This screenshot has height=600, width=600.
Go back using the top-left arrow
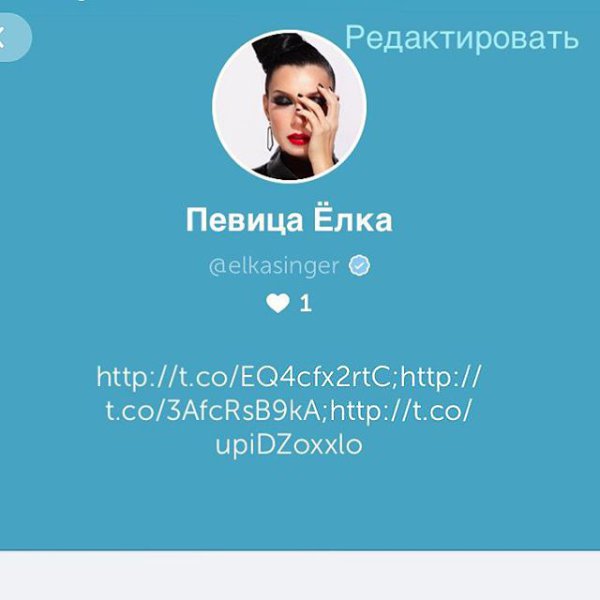(x=10, y=40)
